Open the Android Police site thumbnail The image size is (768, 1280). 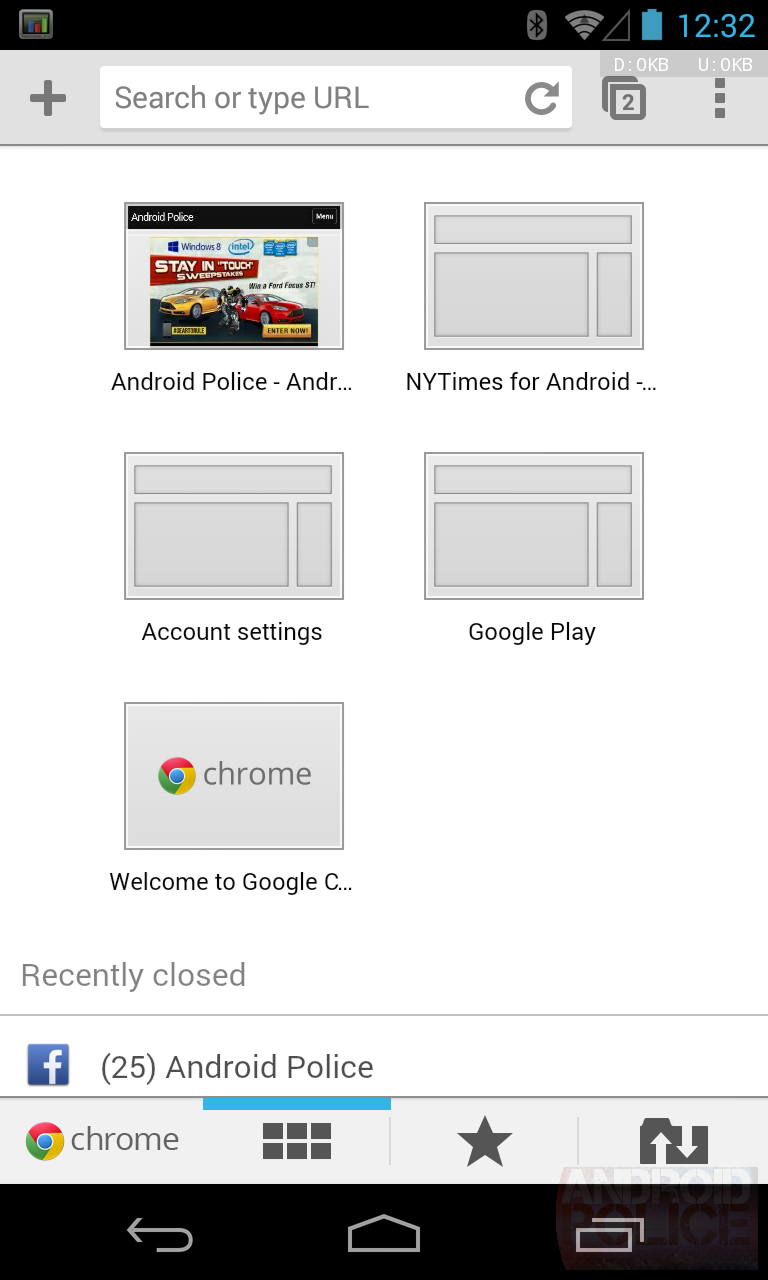pyautogui.click(x=233, y=275)
